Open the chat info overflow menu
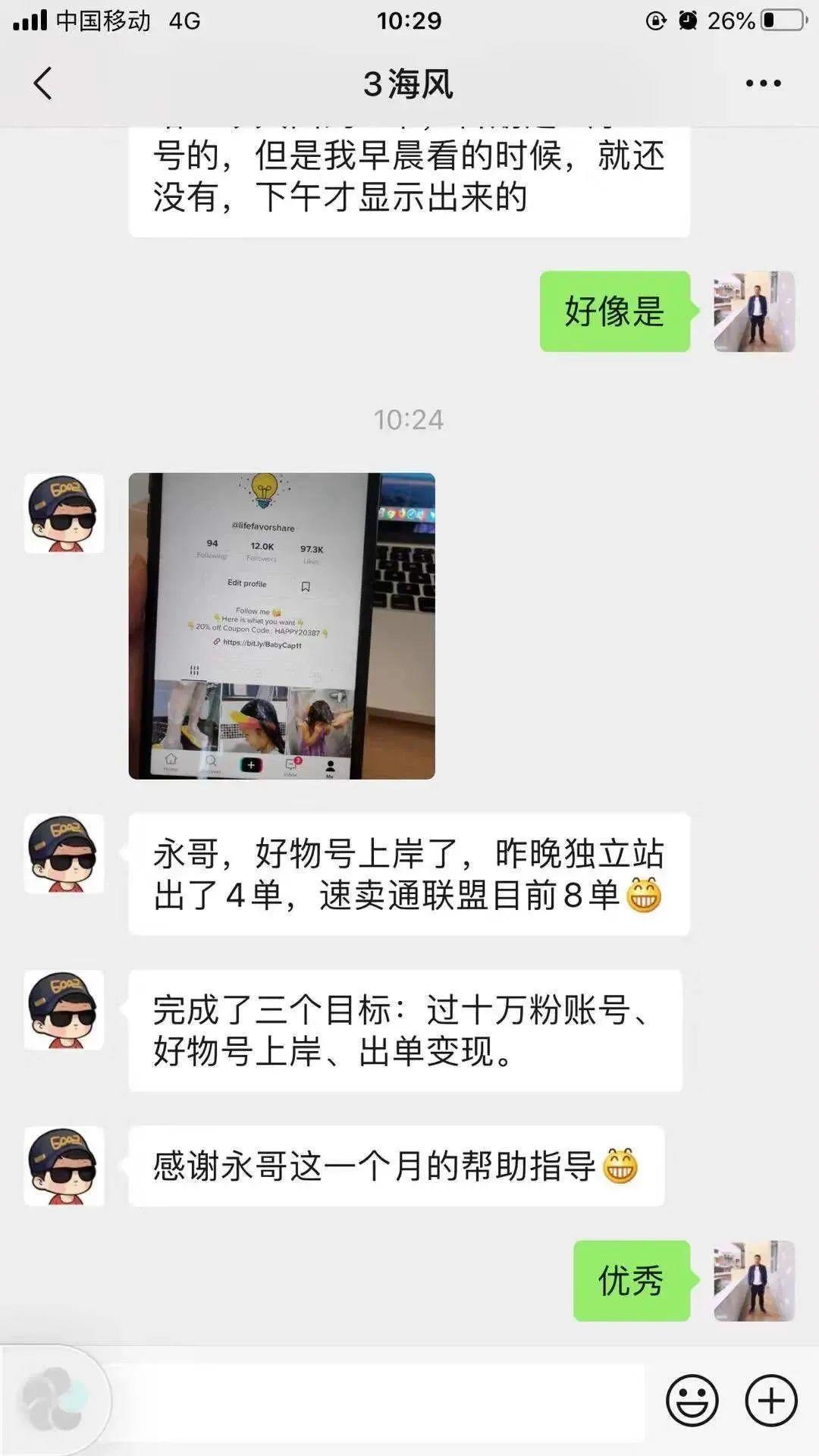The image size is (819, 1456). [763, 83]
